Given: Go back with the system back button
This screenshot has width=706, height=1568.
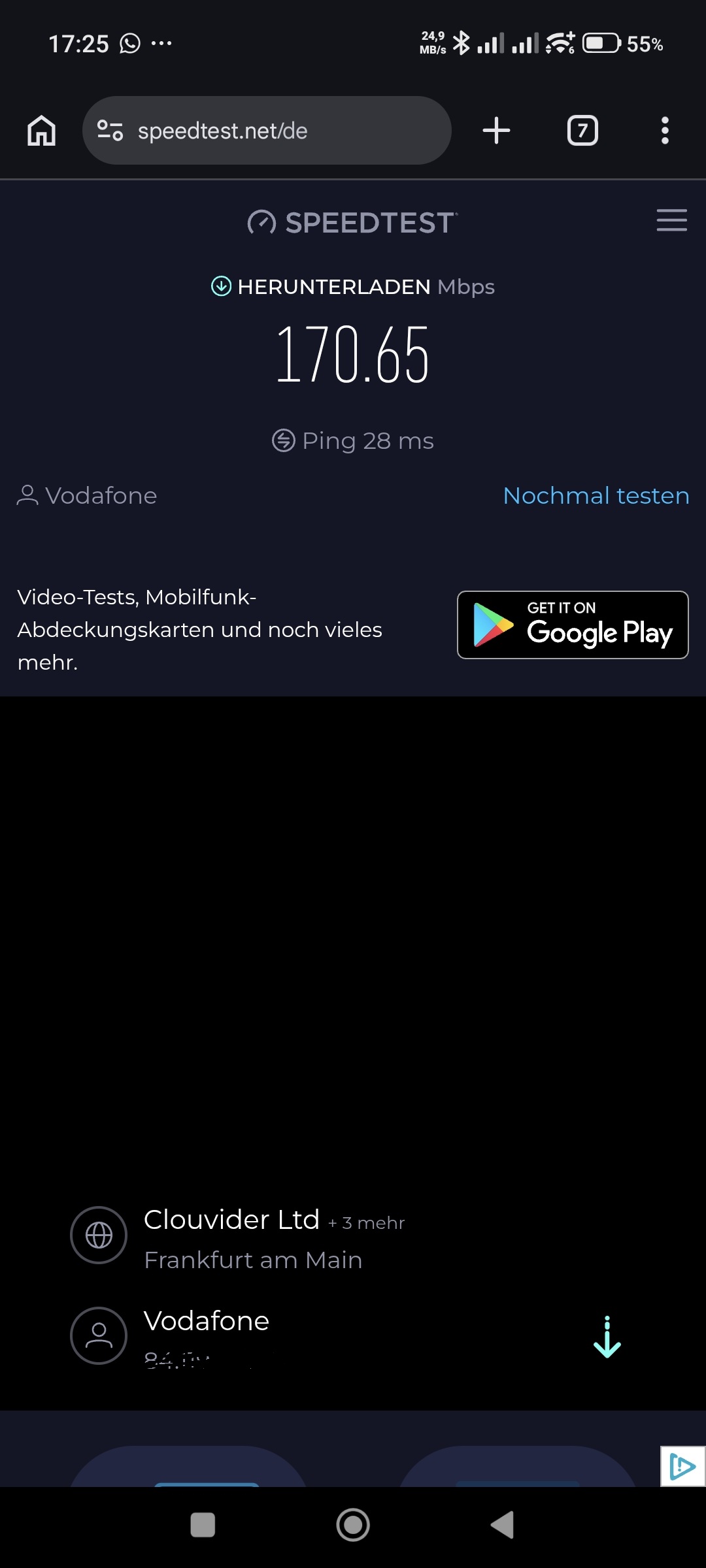Looking at the screenshot, I should click(502, 1525).
